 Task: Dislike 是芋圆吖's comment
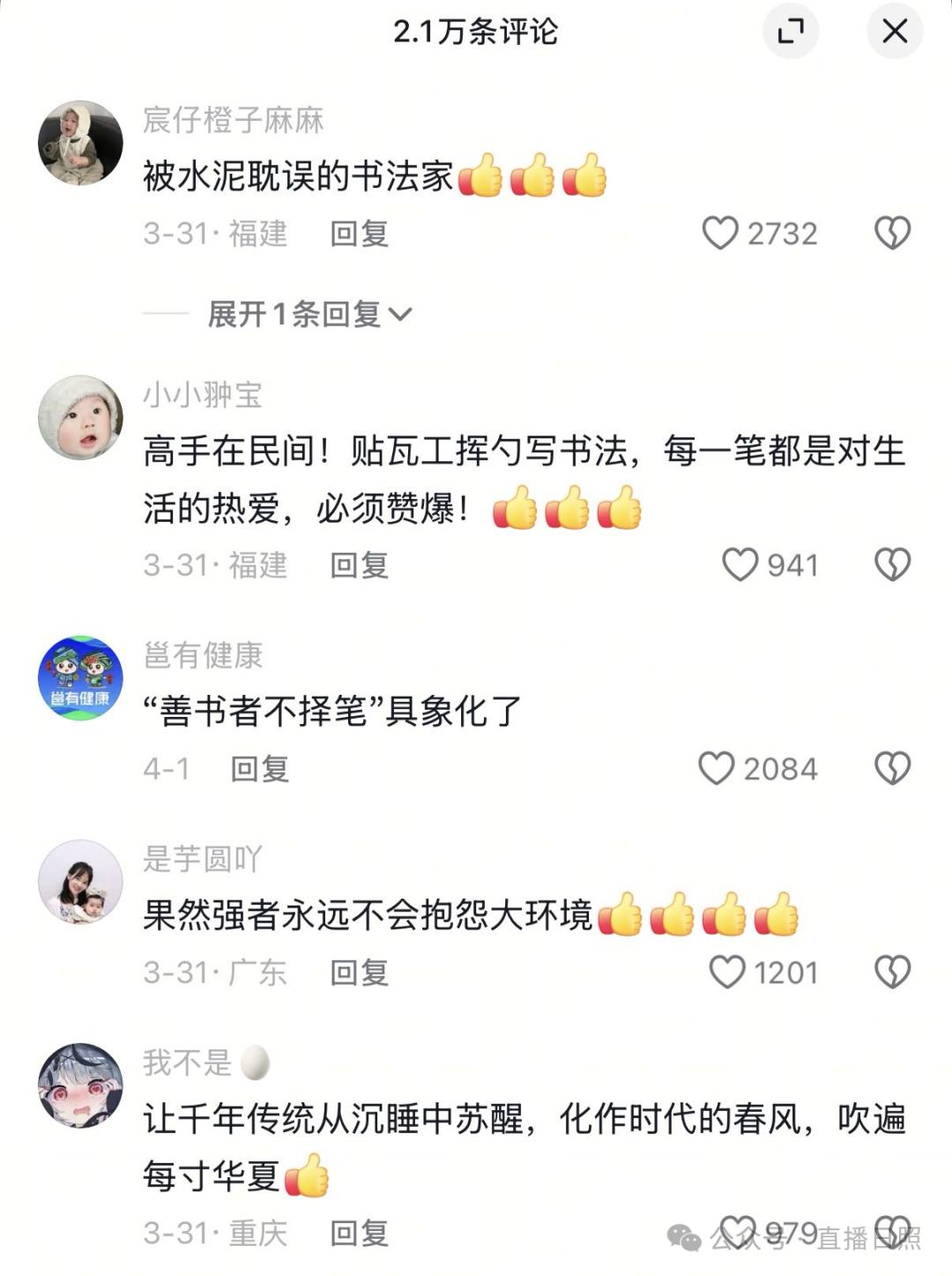[892, 973]
